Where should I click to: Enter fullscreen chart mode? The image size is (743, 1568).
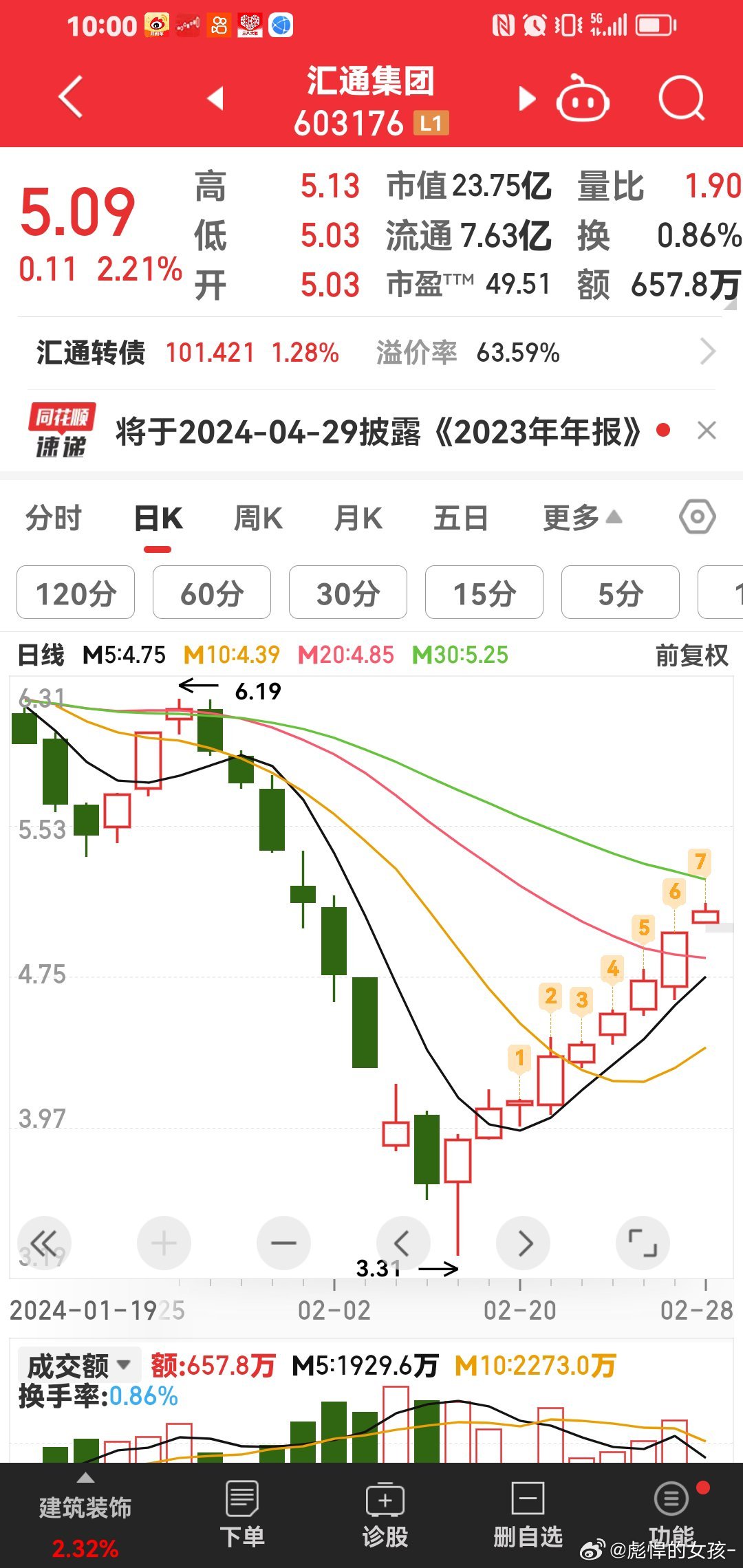643,1243
